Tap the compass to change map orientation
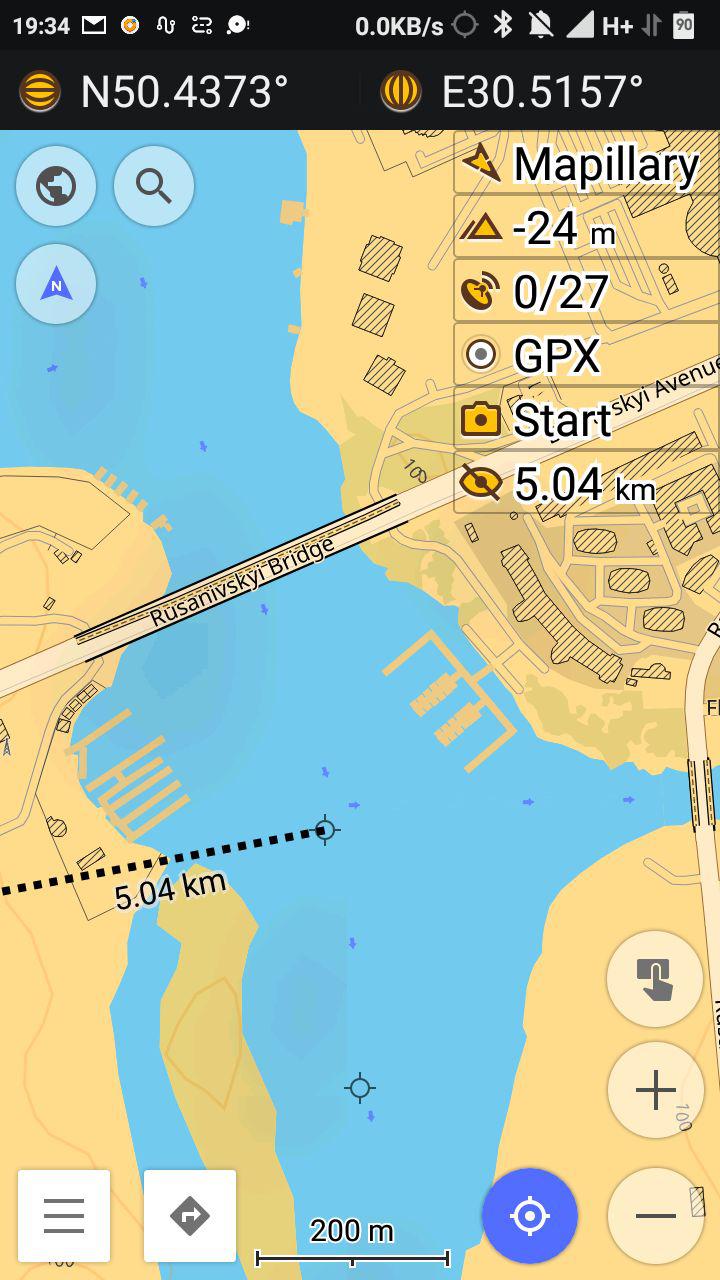This screenshot has width=720, height=1280. point(55,284)
